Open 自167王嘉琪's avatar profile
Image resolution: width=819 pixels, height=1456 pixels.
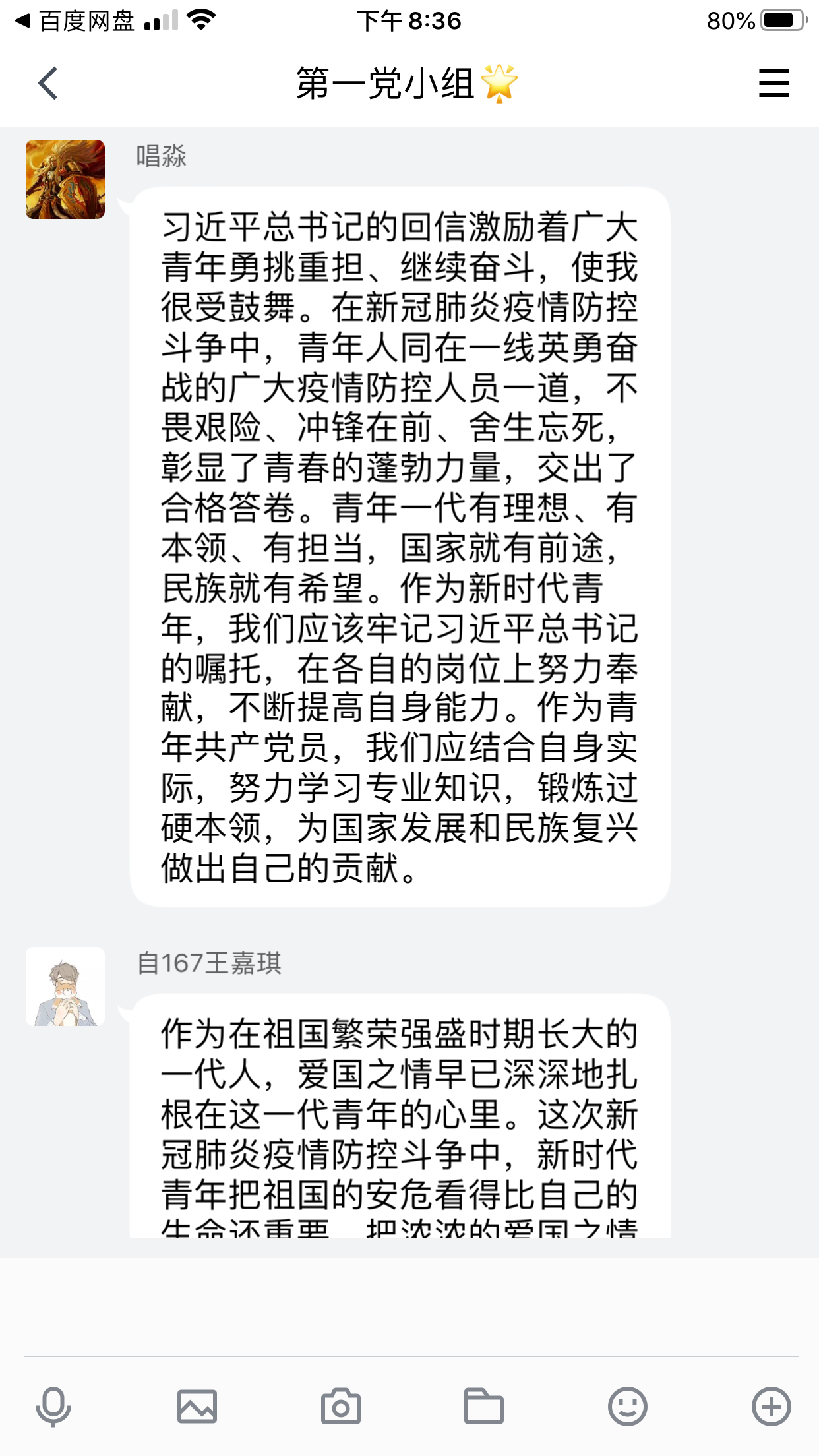pyautogui.click(x=65, y=986)
